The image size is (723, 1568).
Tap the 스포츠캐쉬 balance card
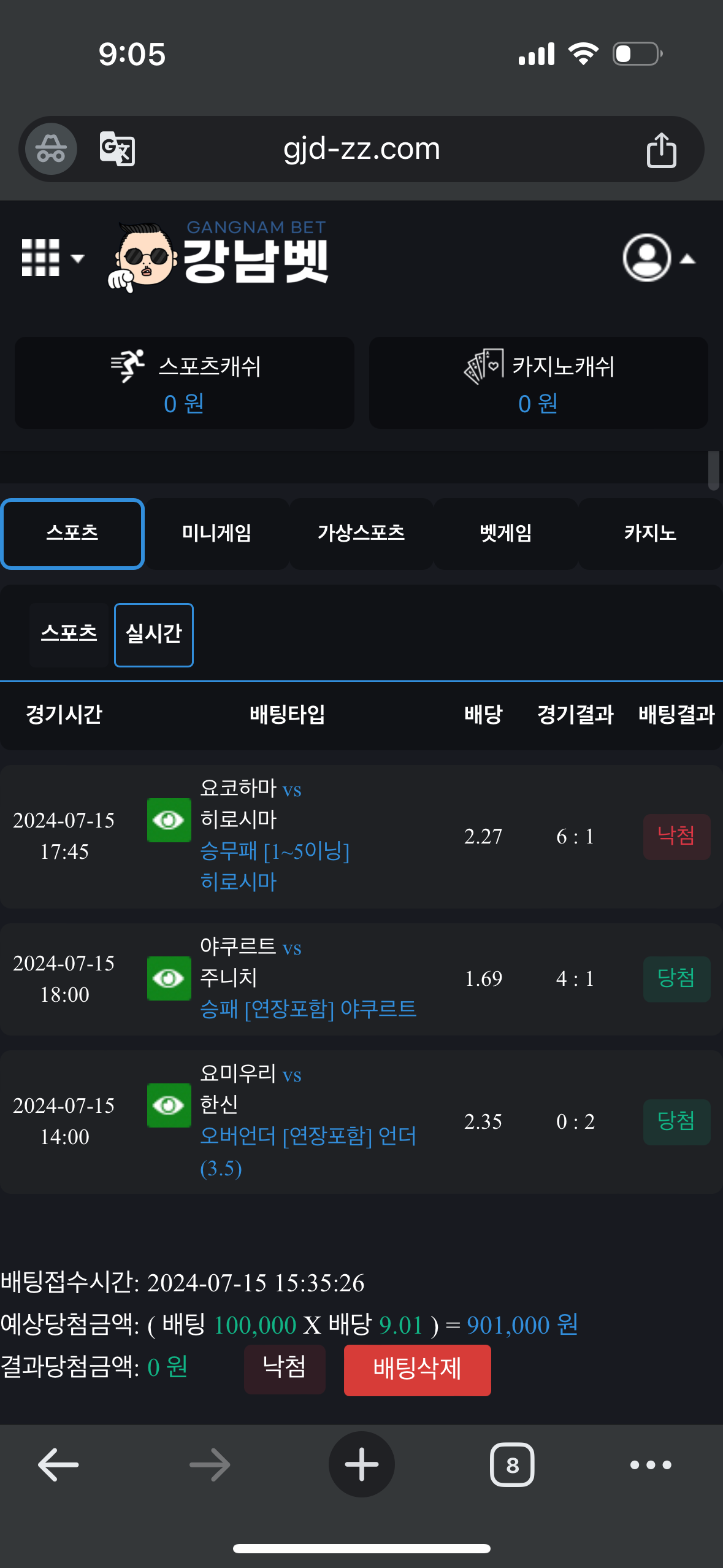click(185, 383)
